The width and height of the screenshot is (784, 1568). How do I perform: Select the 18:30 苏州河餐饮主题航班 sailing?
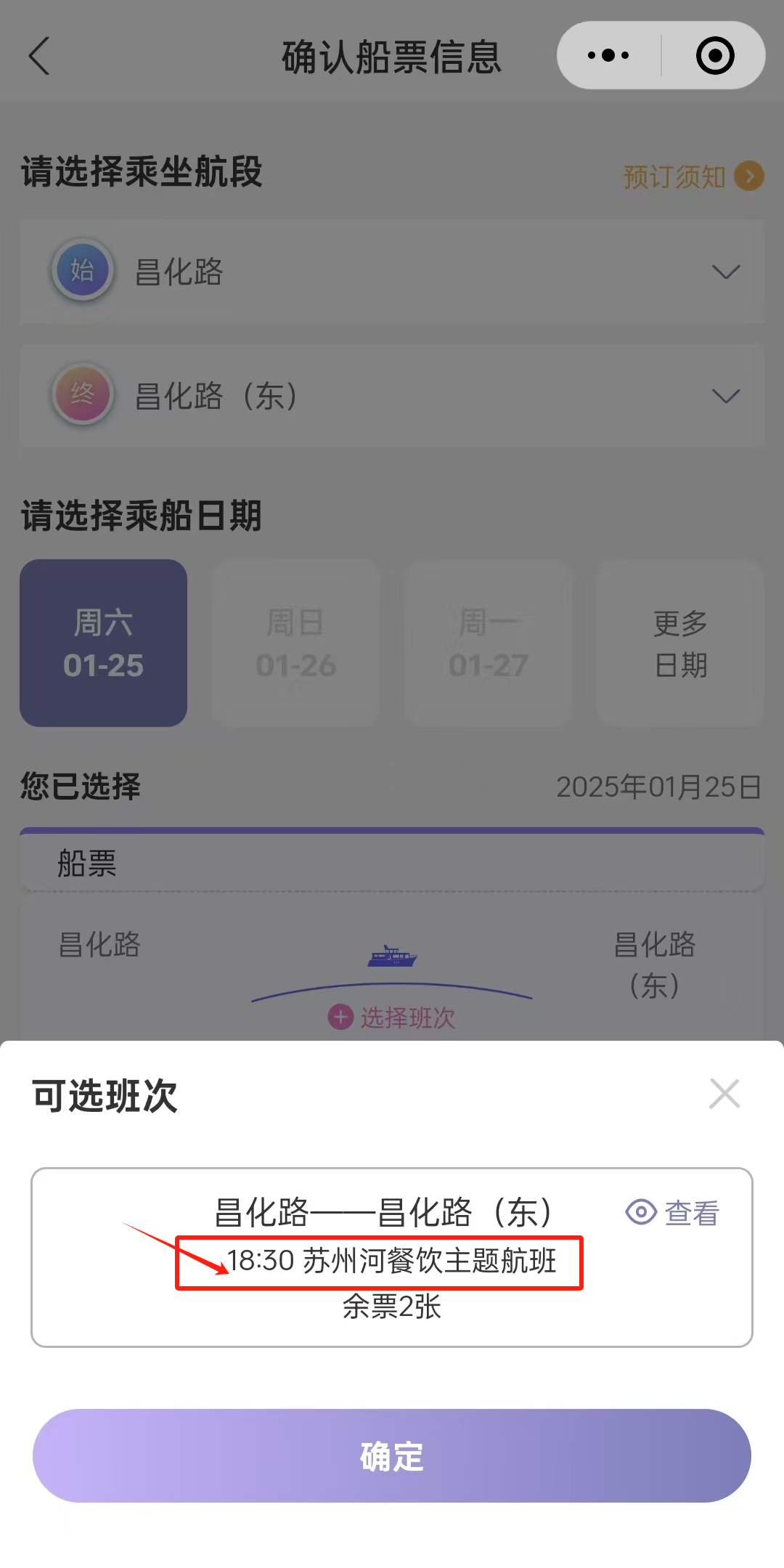391,1261
